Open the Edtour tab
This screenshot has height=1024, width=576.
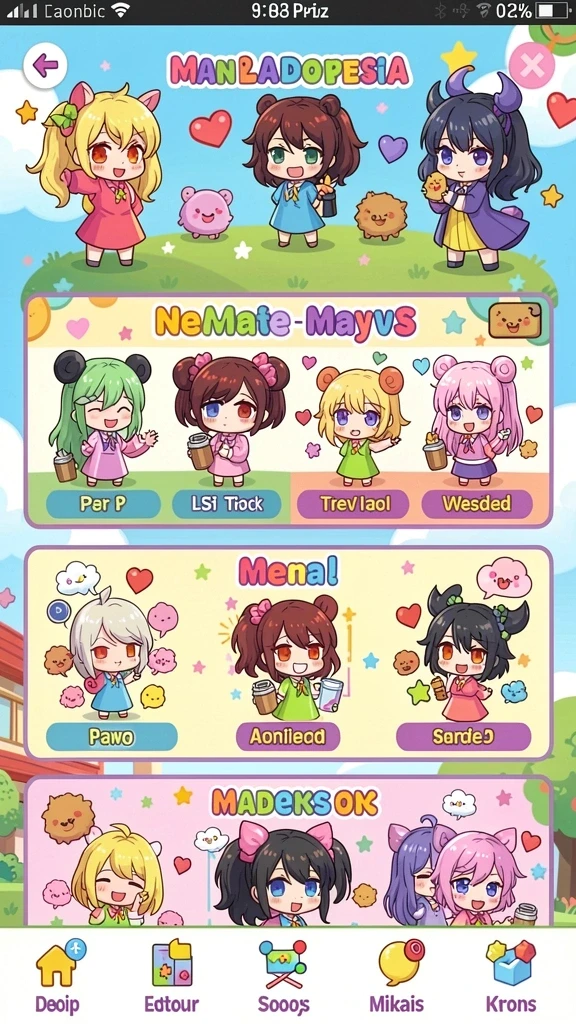(x=172, y=976)
